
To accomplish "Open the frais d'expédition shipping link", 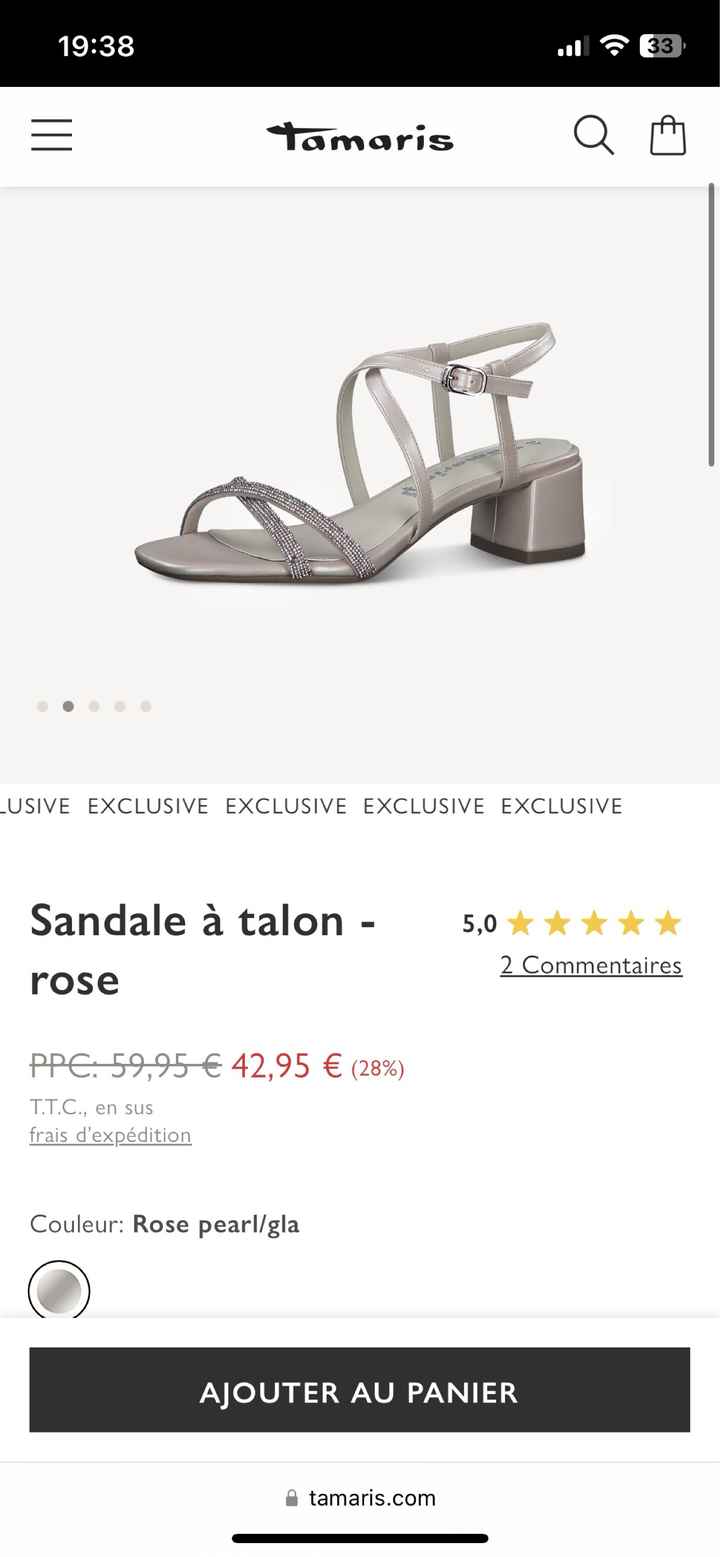I will (110, 1134).
